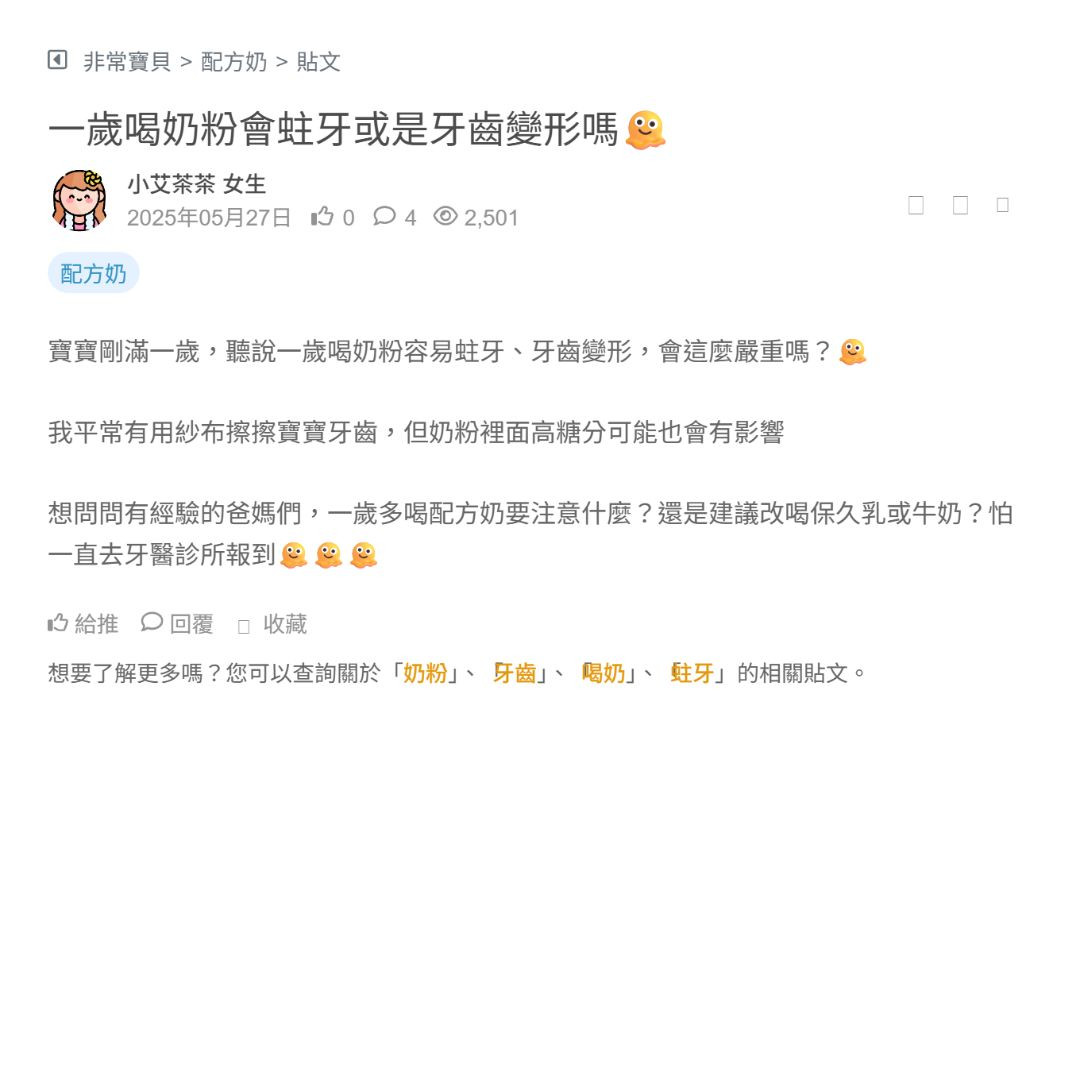Open the 非常寶貝 breadcrumb link
This screenshot has height=1080, width=1080.
127,62
